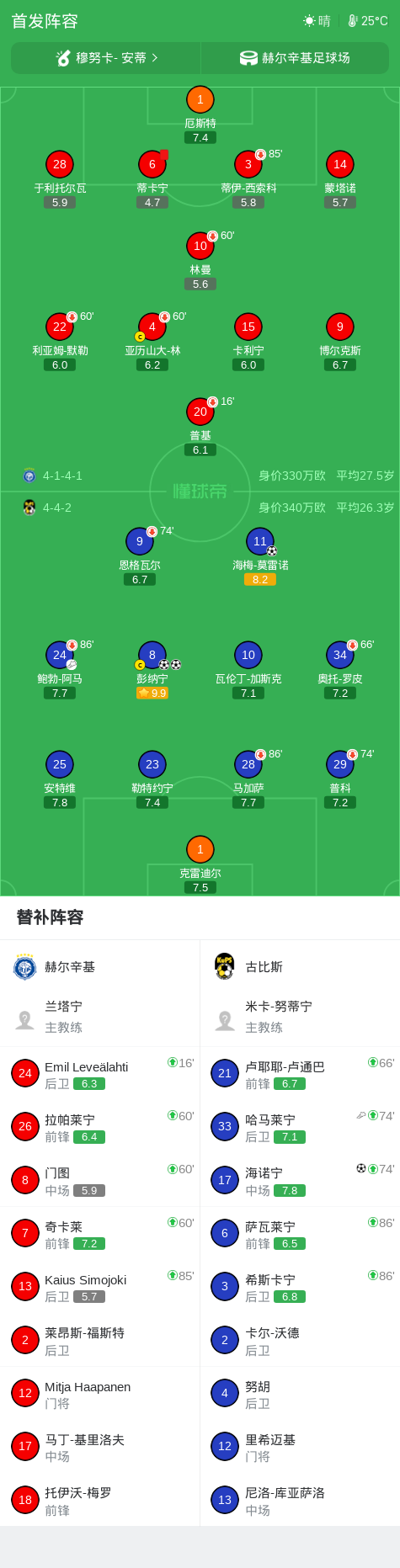View substitute Kaius Simojoki details
Image resolution: width=400 pixels, height=1568 pixels.
pos(100,1287)
